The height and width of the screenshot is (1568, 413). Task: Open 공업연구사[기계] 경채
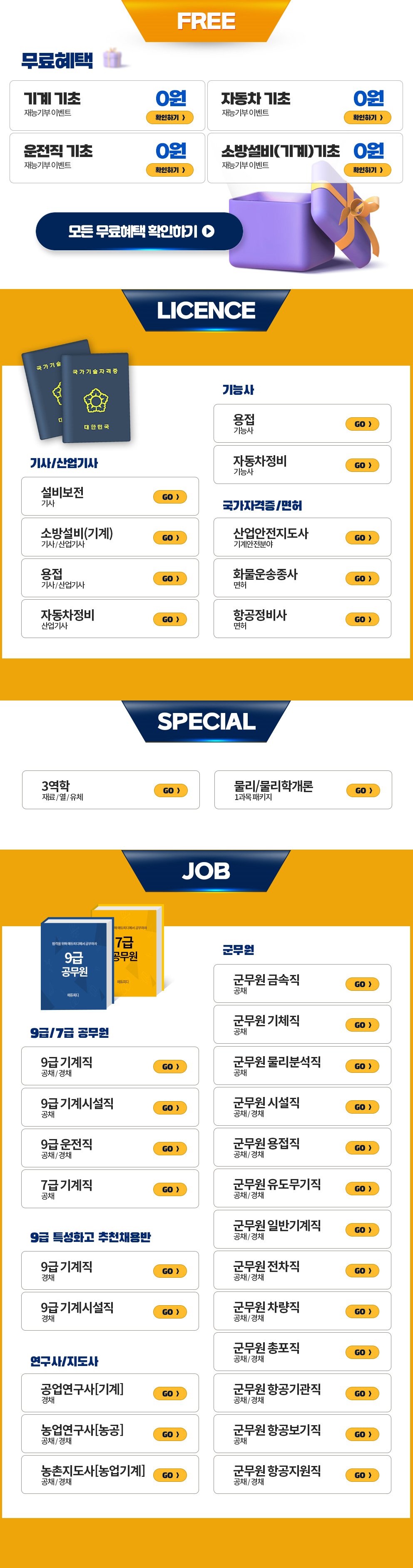coord(170,1394)
